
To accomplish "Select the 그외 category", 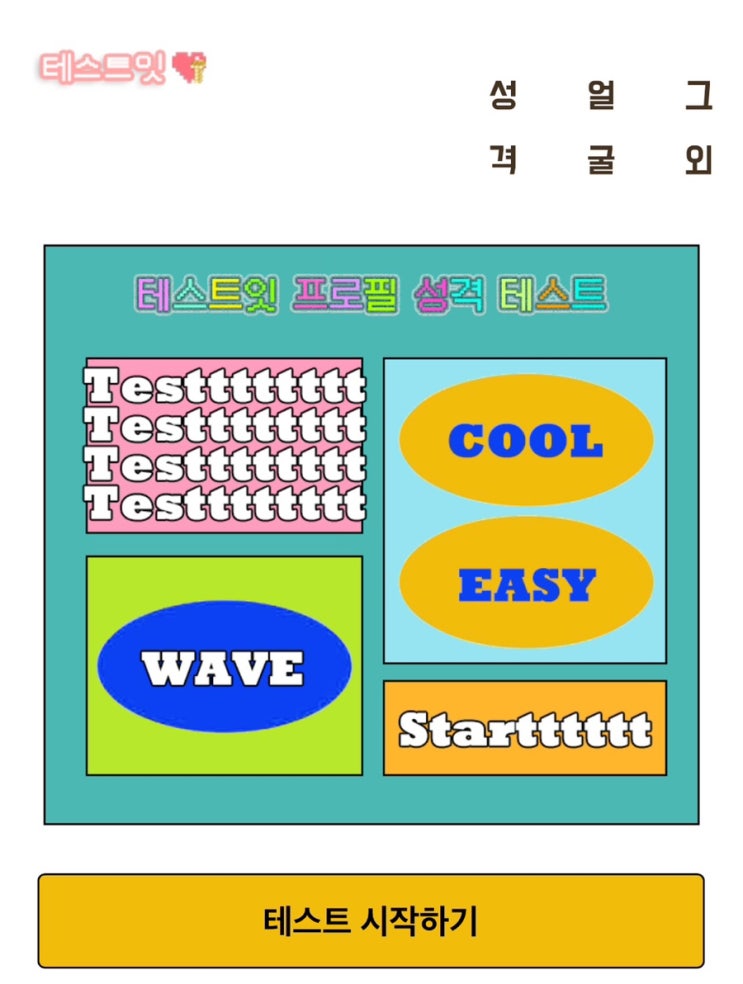I will point(698,128).
